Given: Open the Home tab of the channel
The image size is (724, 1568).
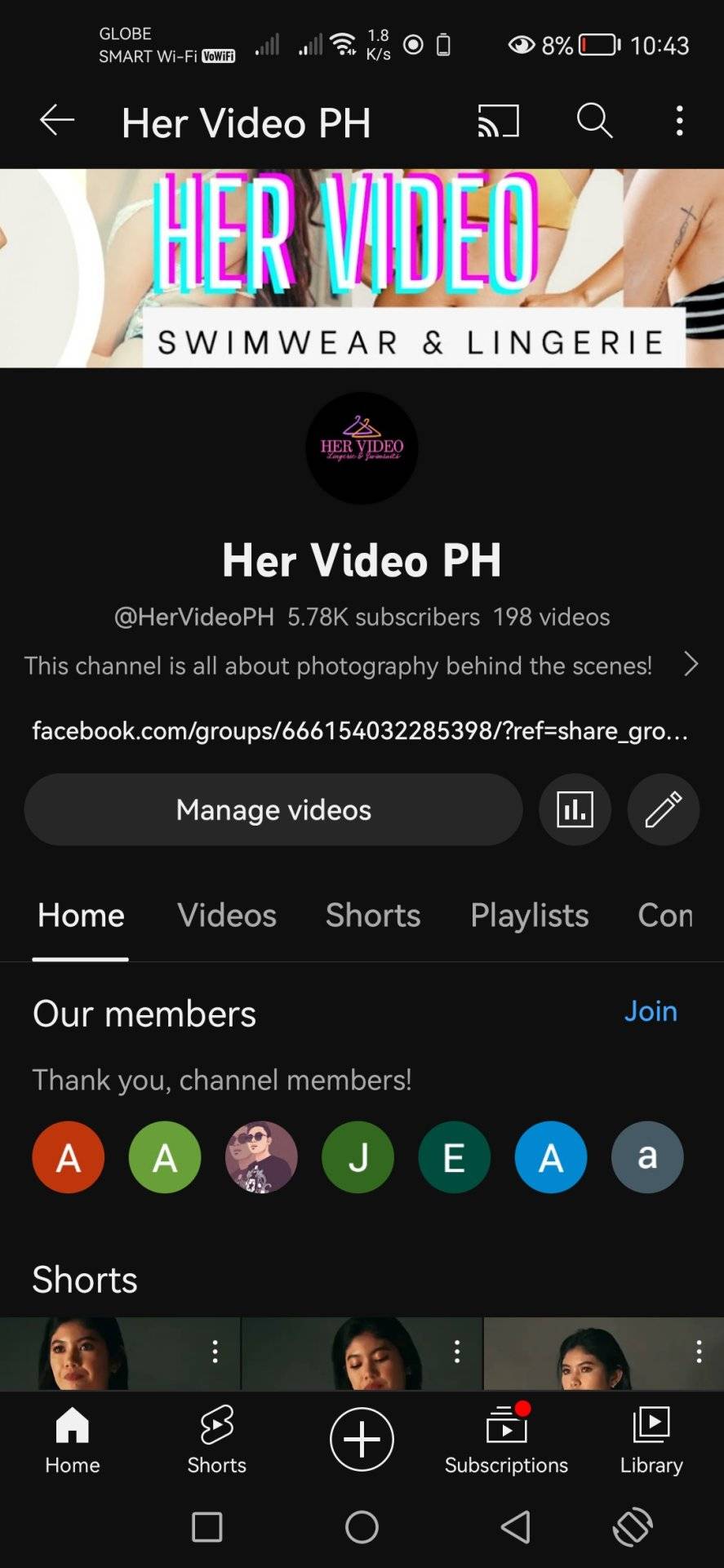Looking at the screenshot, I should [81, 915].
